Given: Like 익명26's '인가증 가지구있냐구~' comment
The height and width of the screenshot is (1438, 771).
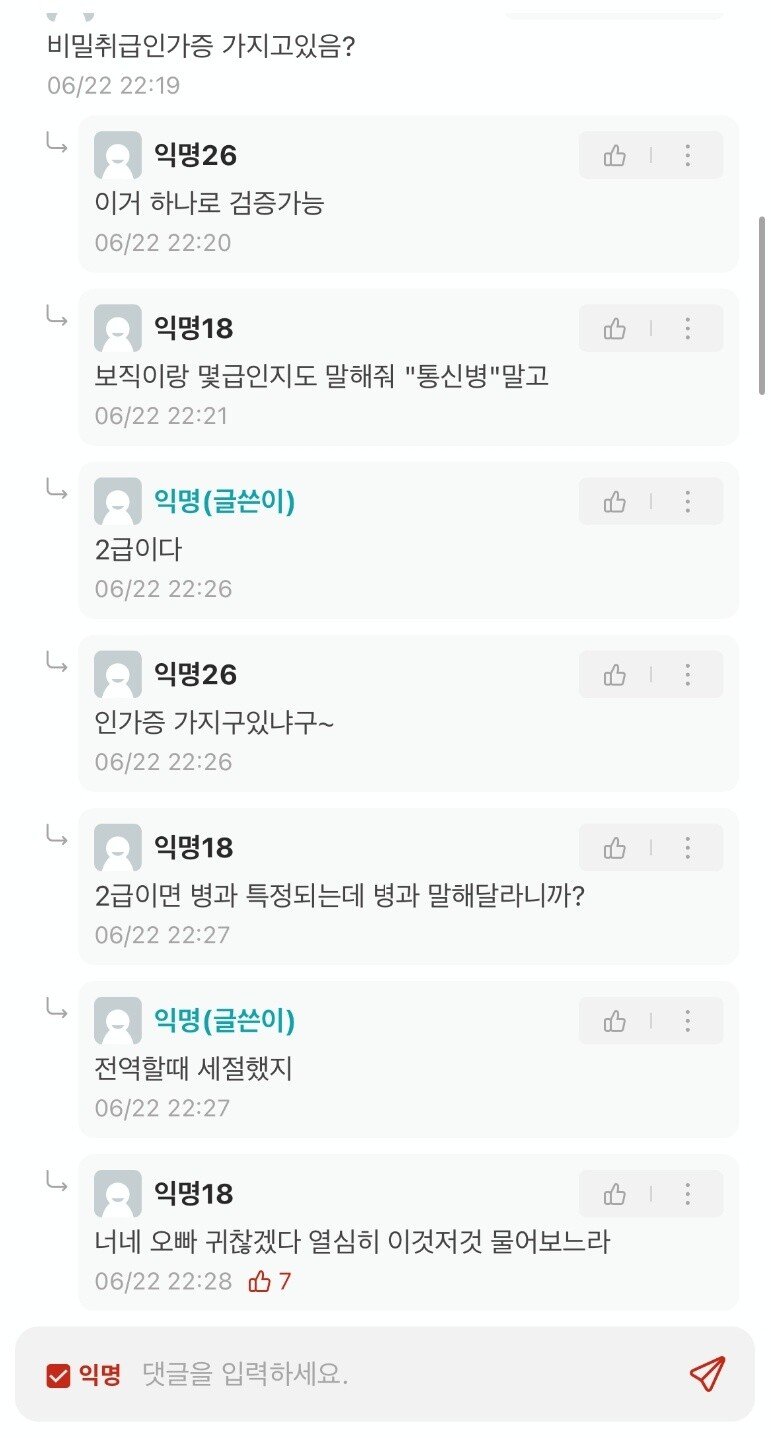Looking at the screenshot, I should pos(614,675).
